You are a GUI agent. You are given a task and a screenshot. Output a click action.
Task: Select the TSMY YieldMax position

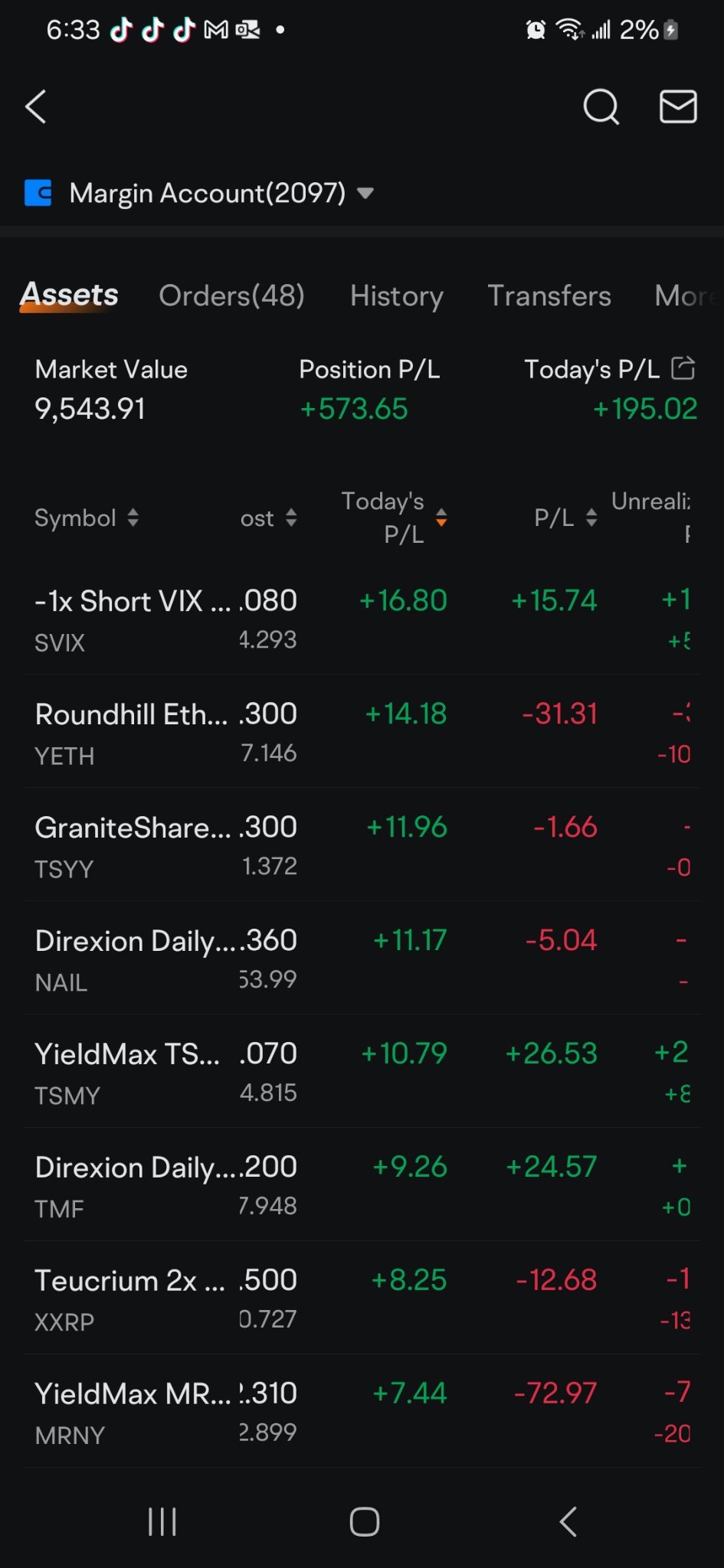tap(362, 1072)
